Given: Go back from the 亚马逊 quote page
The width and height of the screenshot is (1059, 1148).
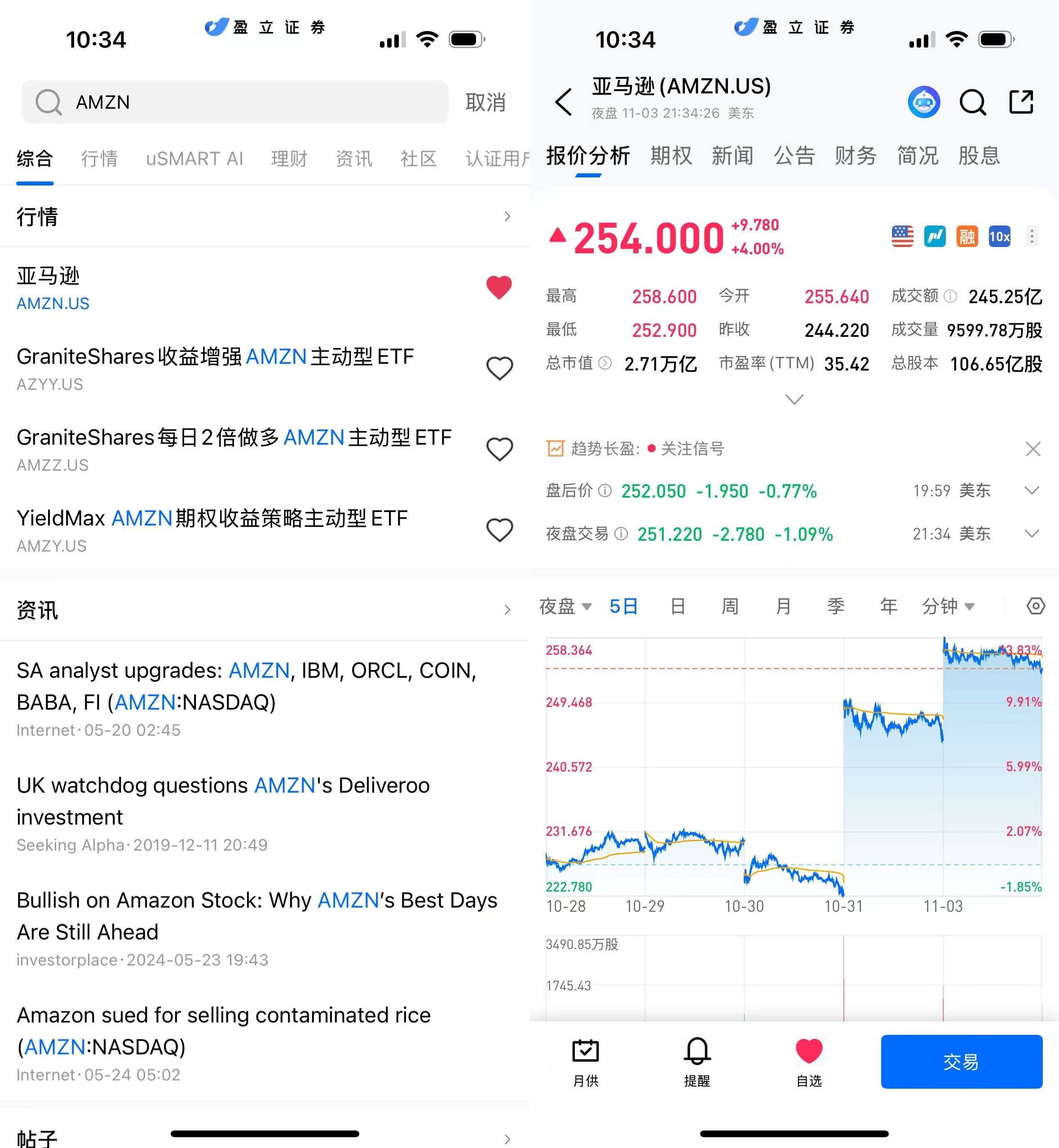Looking at the screenshot, I should pyautogui.click(x=563, y=102).
